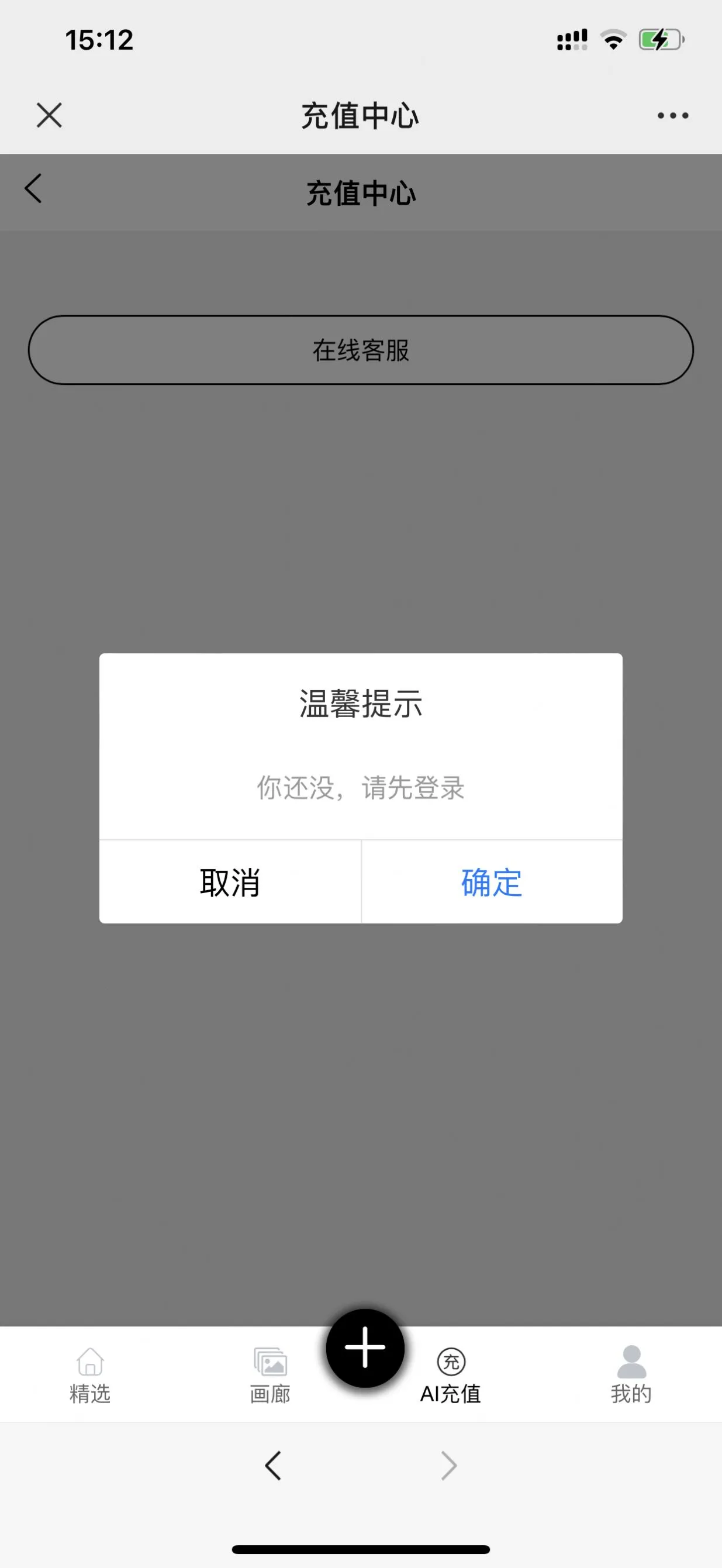Open the three-dot more options menu
Viewport: 722px width, 1568px height.
(x=672, y=115)
